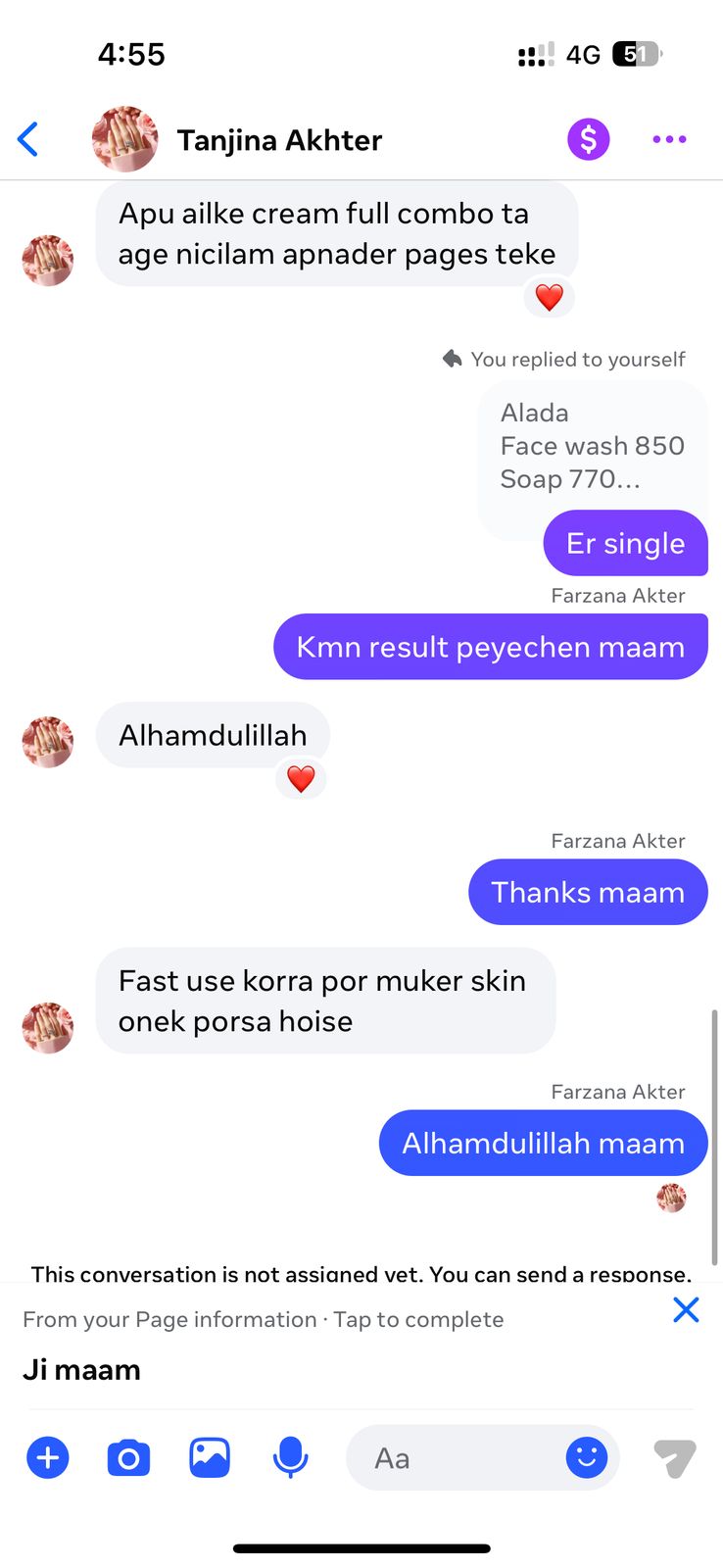
Task: Focus the Aa message text field
Action: pyautogui.click(x=451, y=1458)
